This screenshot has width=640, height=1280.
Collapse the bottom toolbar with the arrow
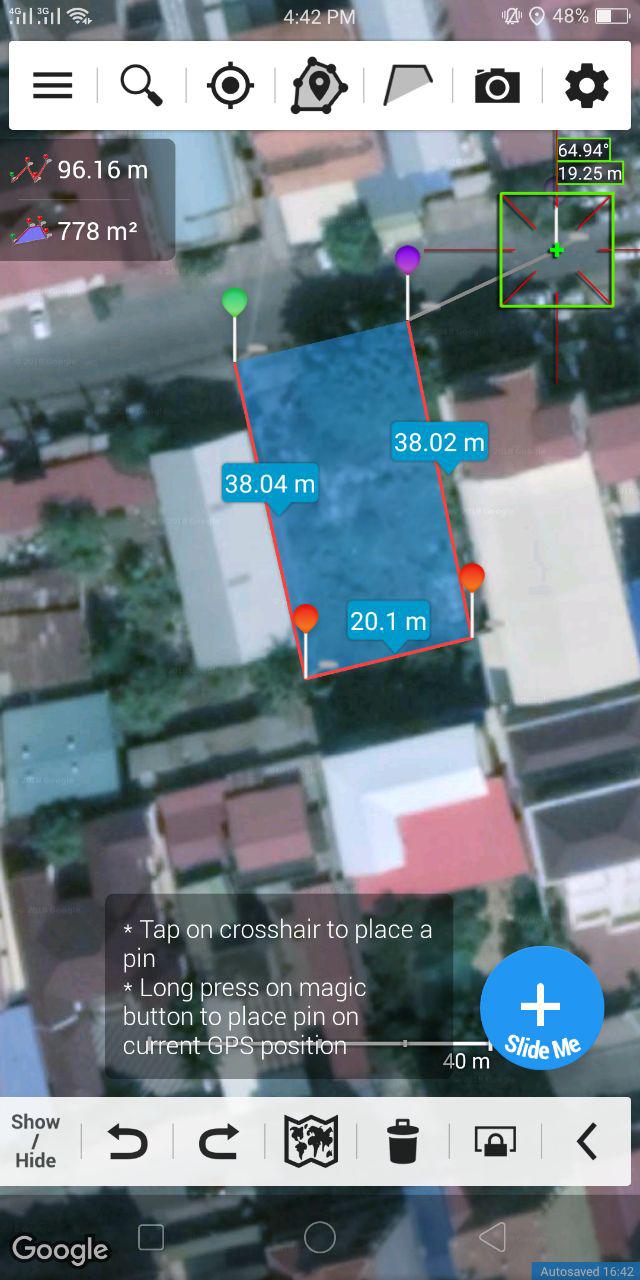pos(587,1141)
